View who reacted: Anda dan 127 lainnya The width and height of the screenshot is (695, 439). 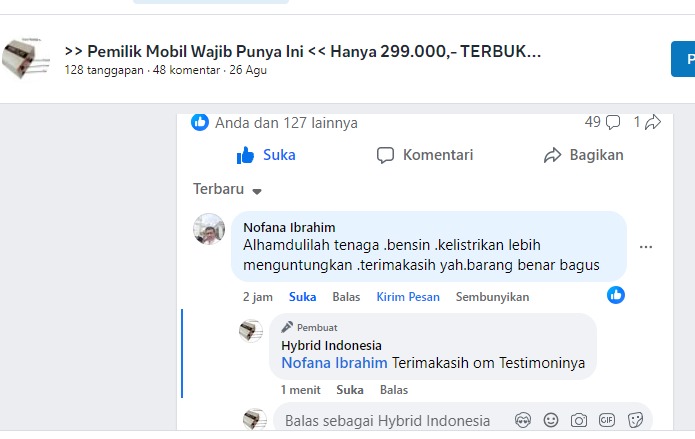click(x=286, y=123)
